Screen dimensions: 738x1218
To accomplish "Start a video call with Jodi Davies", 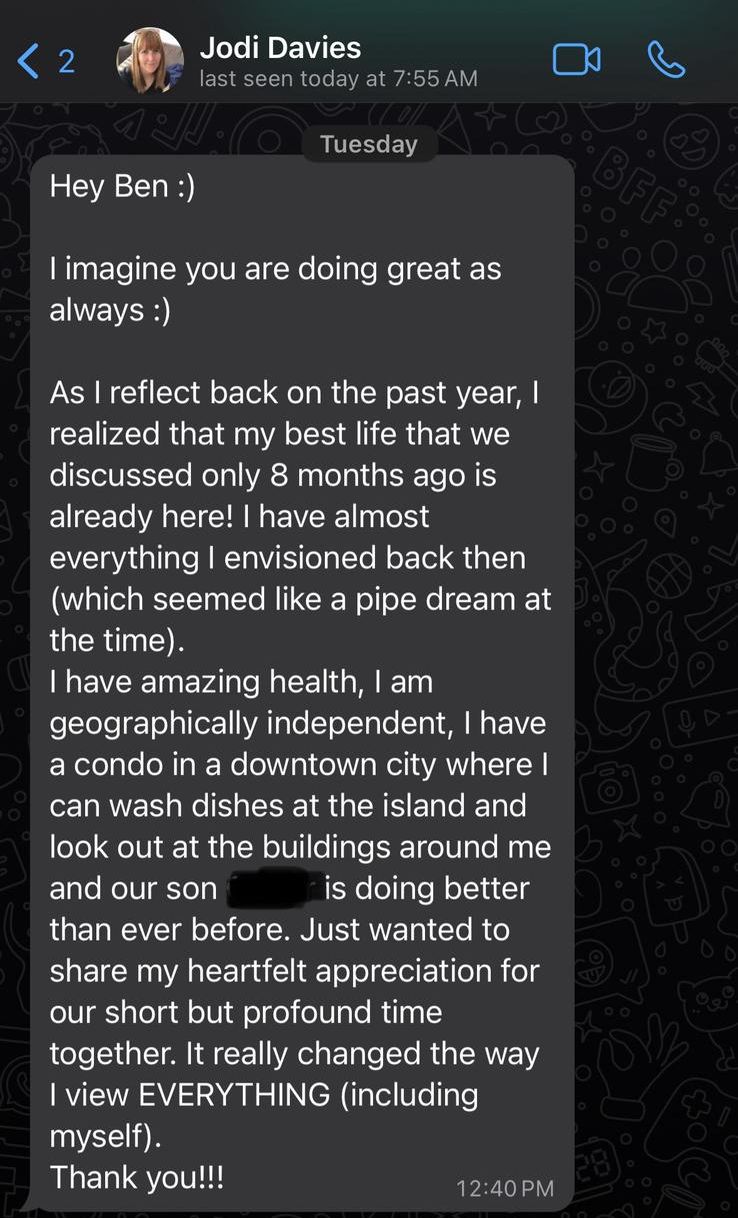I will click(576, 60).
